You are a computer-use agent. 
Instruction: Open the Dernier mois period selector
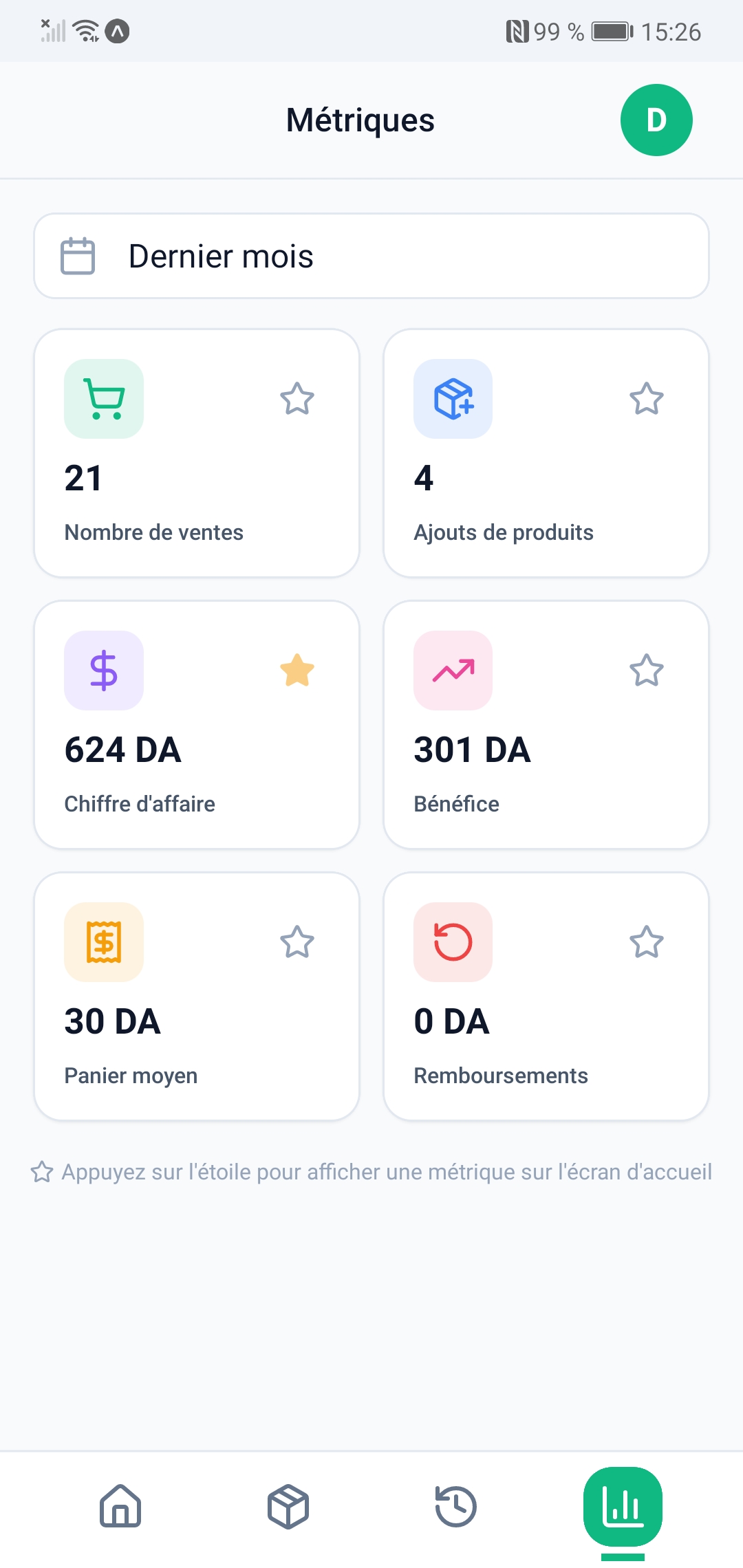[x=371, y=256]
